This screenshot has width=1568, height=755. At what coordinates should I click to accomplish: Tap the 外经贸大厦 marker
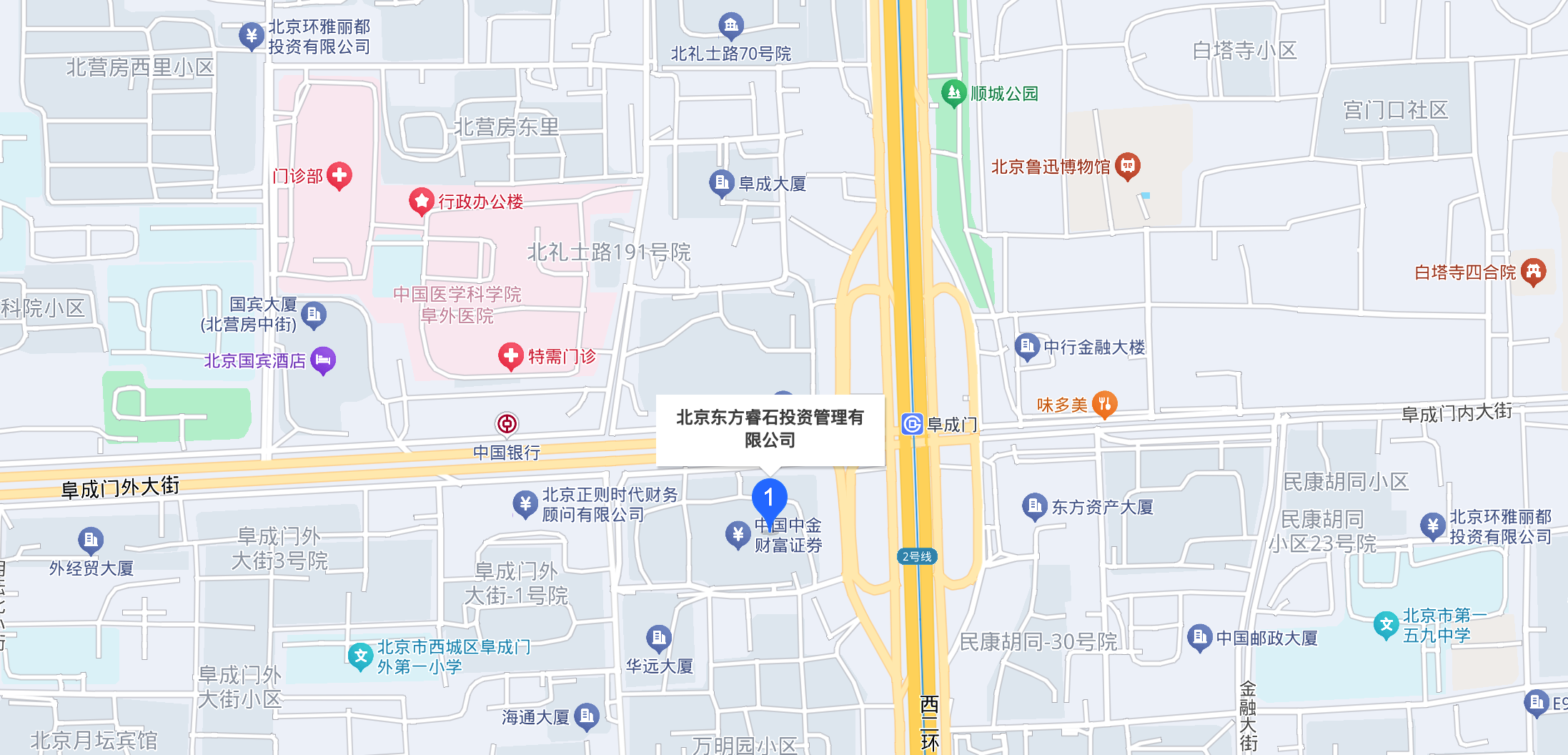[91, 541]
